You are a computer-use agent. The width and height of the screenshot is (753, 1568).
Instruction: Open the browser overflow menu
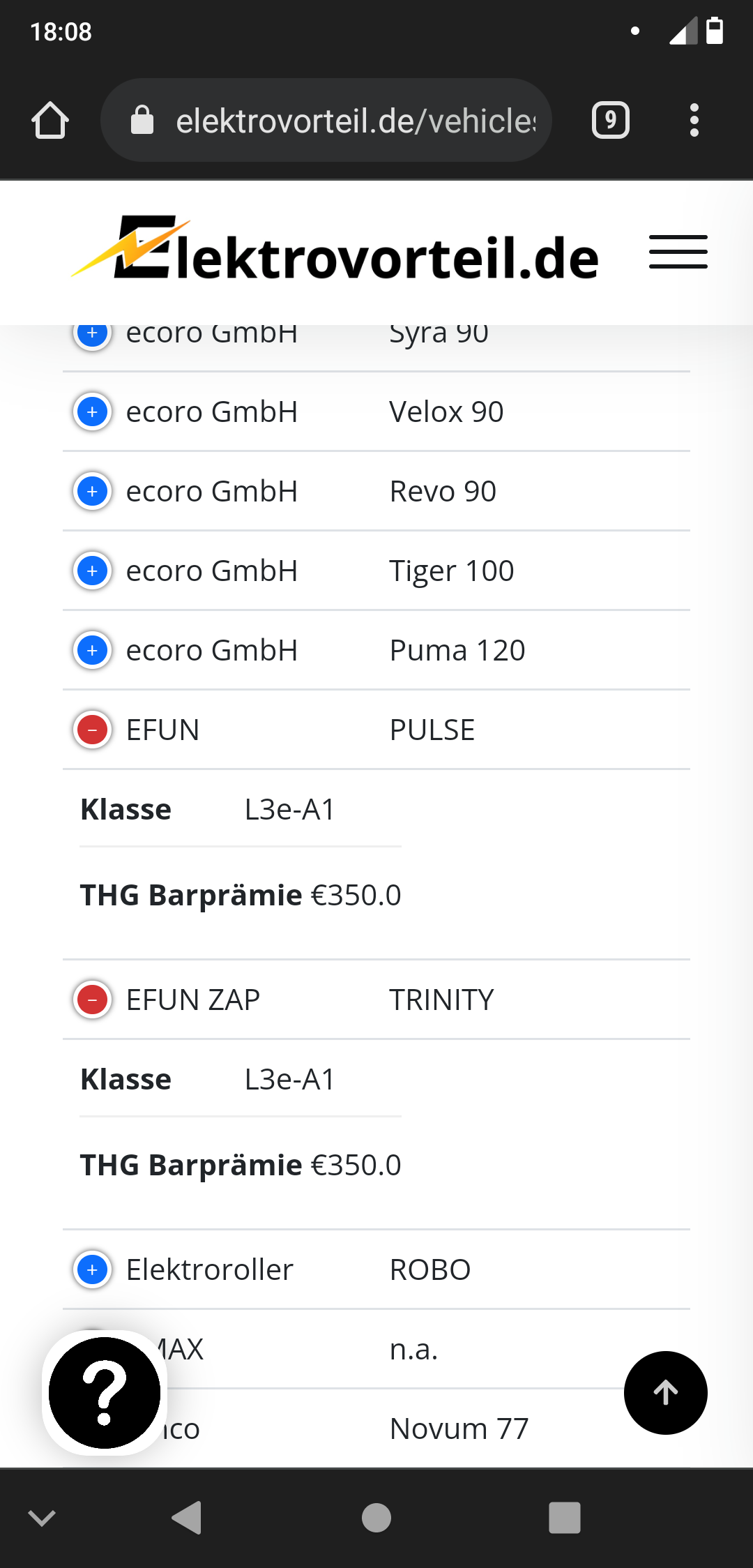(x=694, y=121)
